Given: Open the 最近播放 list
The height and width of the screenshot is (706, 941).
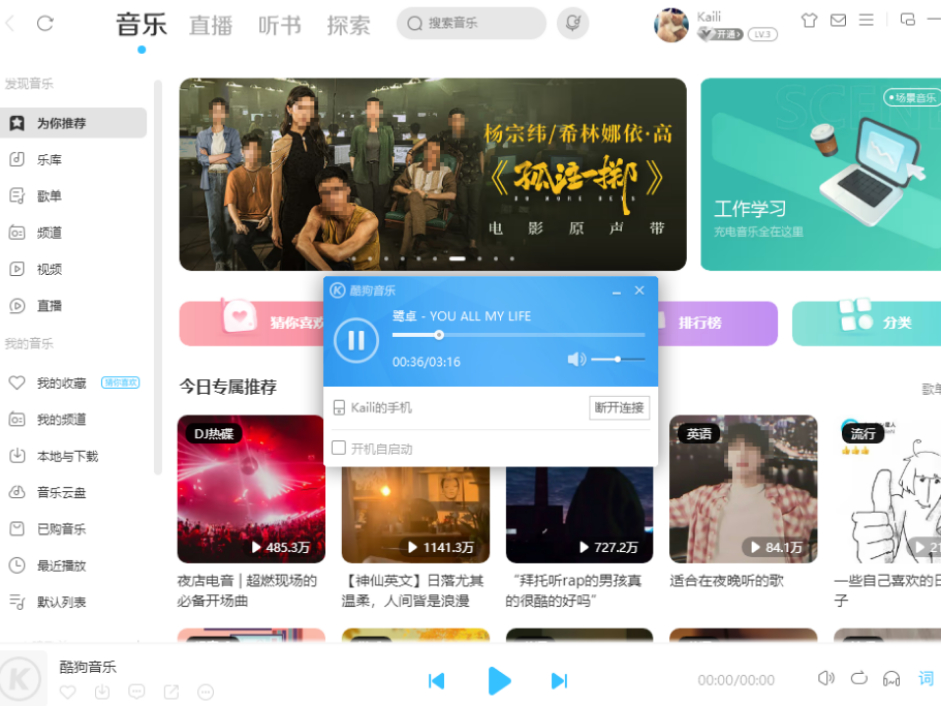Looking at the screenshot, I should pyautogui.click(x=61, y=566).
